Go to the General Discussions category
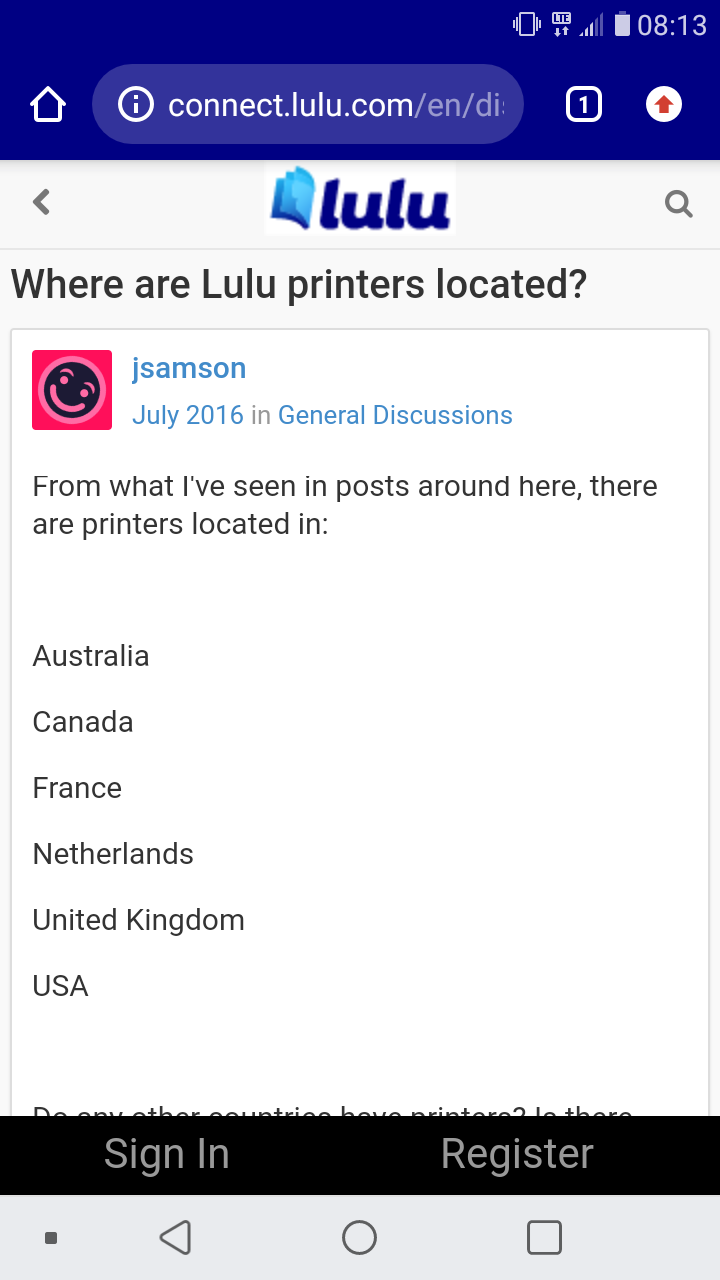This screenshot has height=1280, width=720. 395,415
